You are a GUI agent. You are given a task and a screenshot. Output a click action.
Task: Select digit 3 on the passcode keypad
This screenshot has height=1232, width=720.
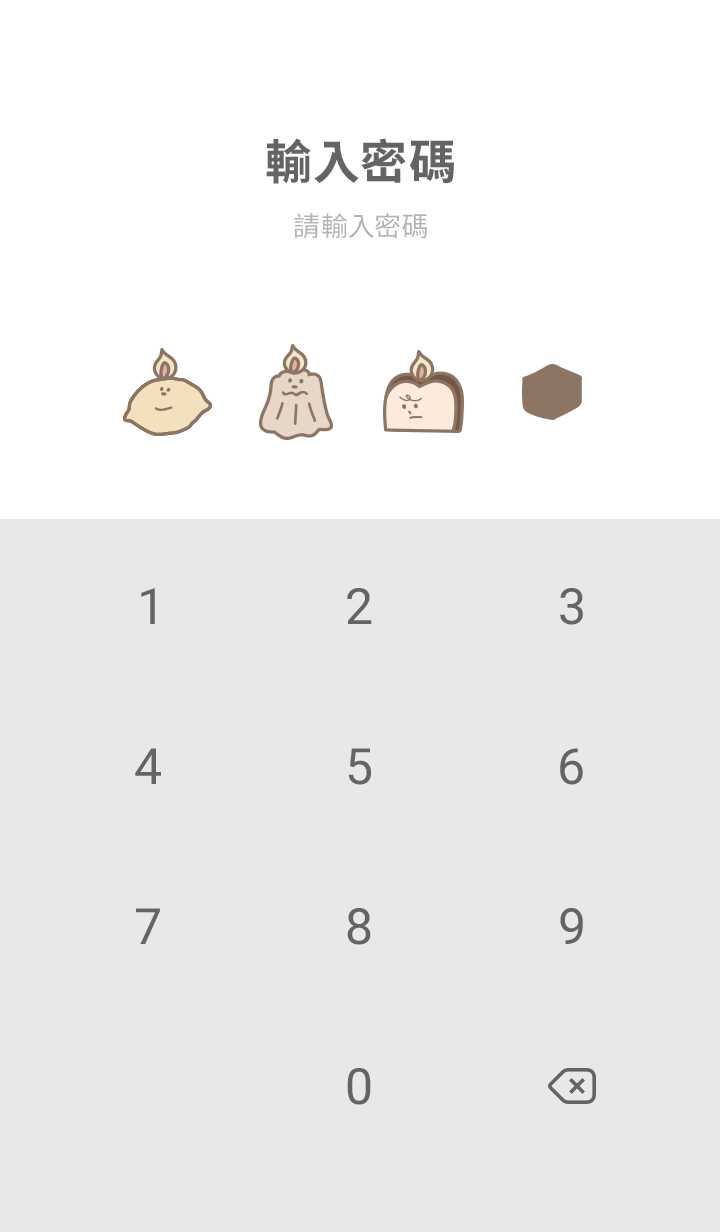pos(571,607)
